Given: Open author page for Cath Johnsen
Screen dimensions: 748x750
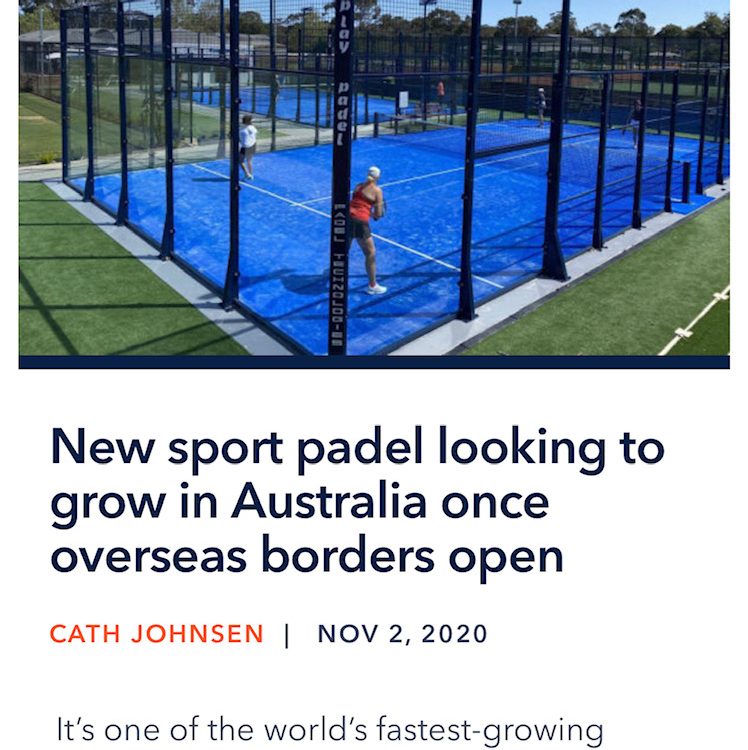Looking at the screenshot, I should tap(157, 634).
